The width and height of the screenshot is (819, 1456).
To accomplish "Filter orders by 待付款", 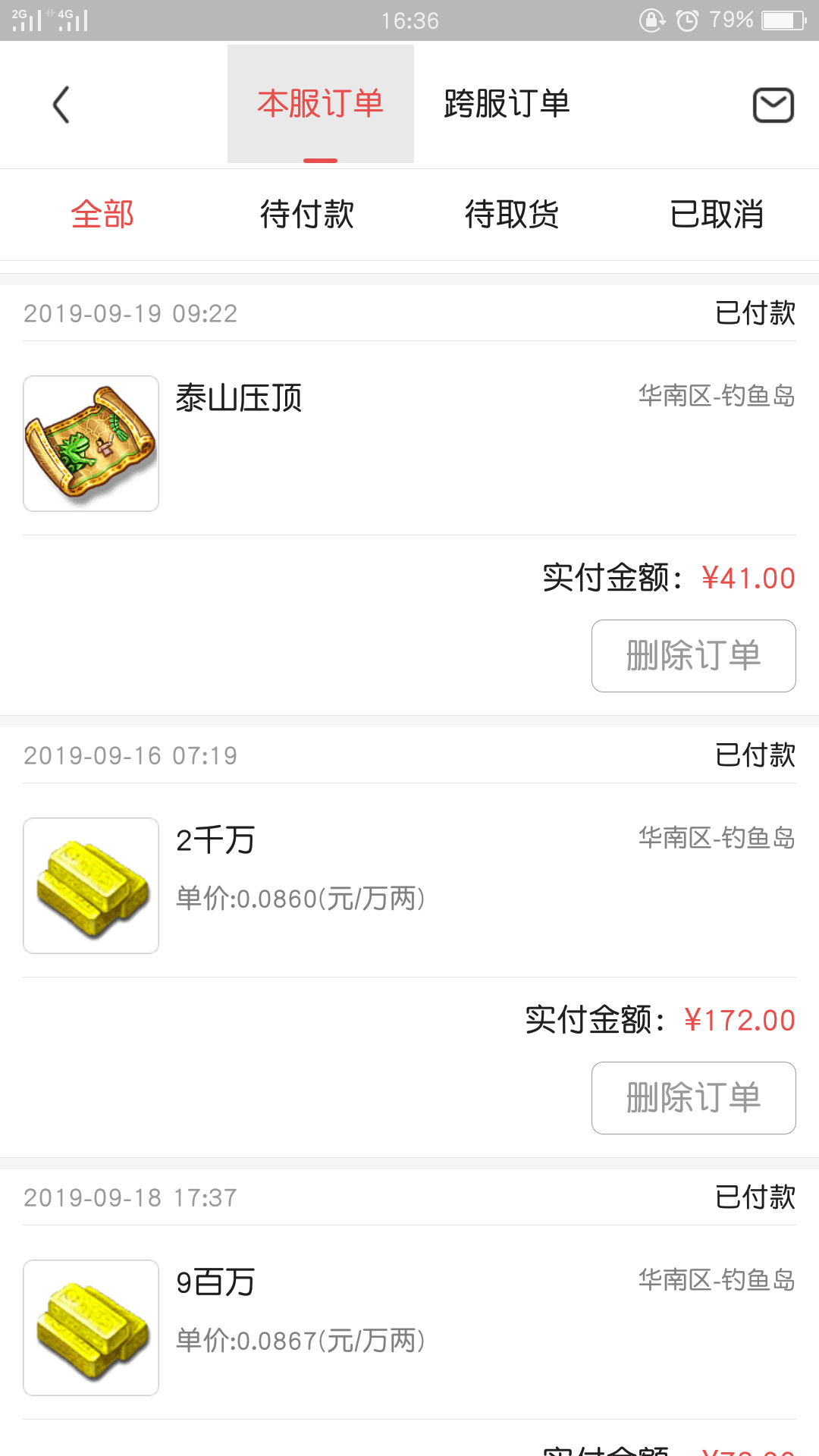I will [307, 215].
